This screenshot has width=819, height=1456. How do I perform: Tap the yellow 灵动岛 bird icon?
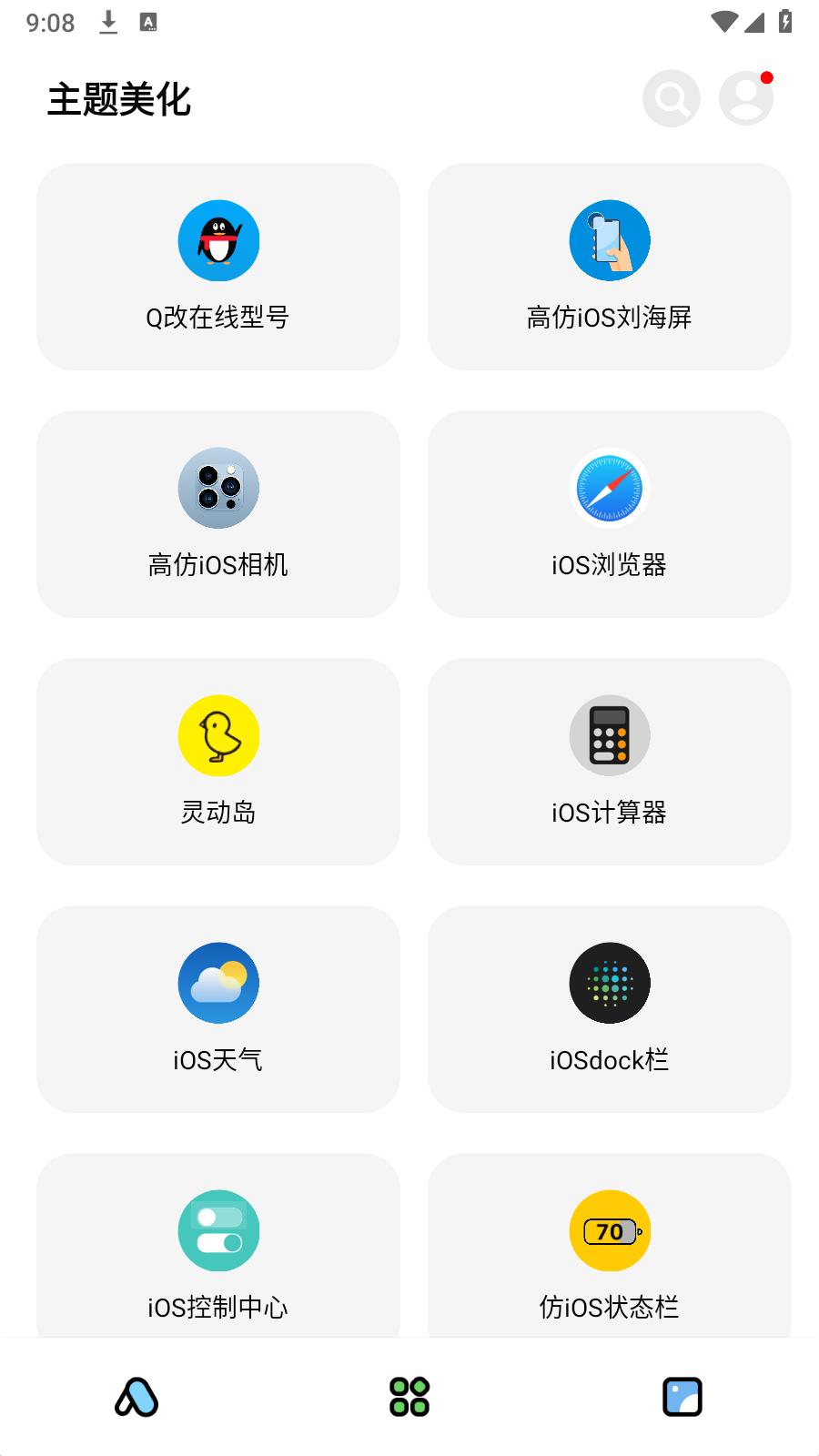218,735
